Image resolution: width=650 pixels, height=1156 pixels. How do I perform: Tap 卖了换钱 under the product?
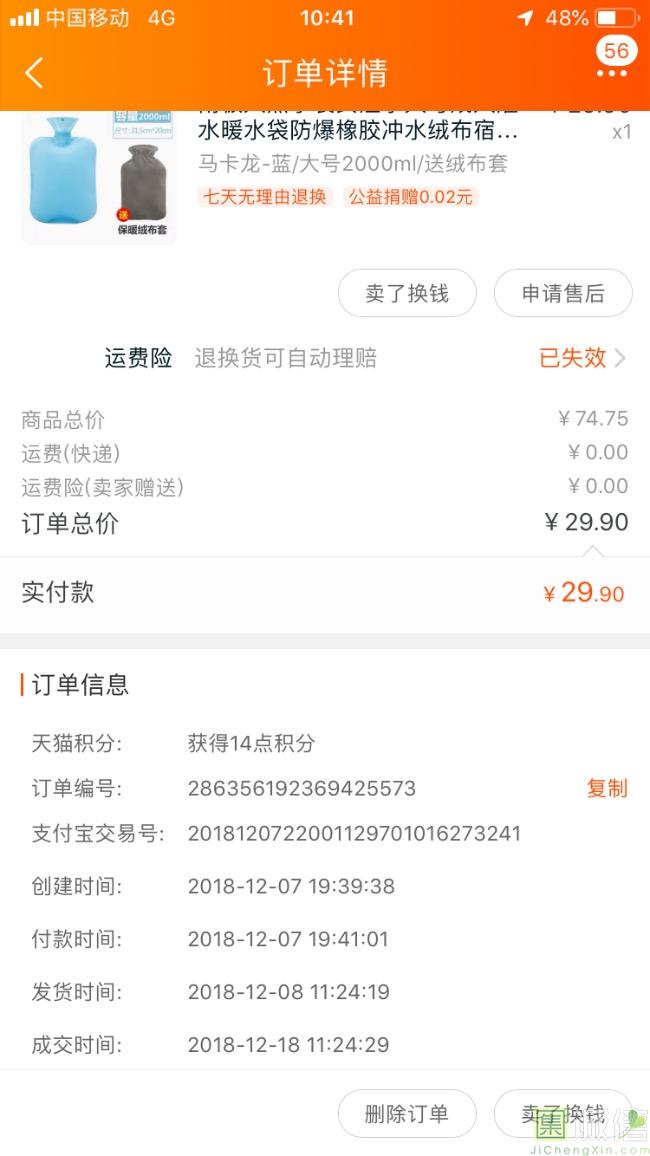407,293
